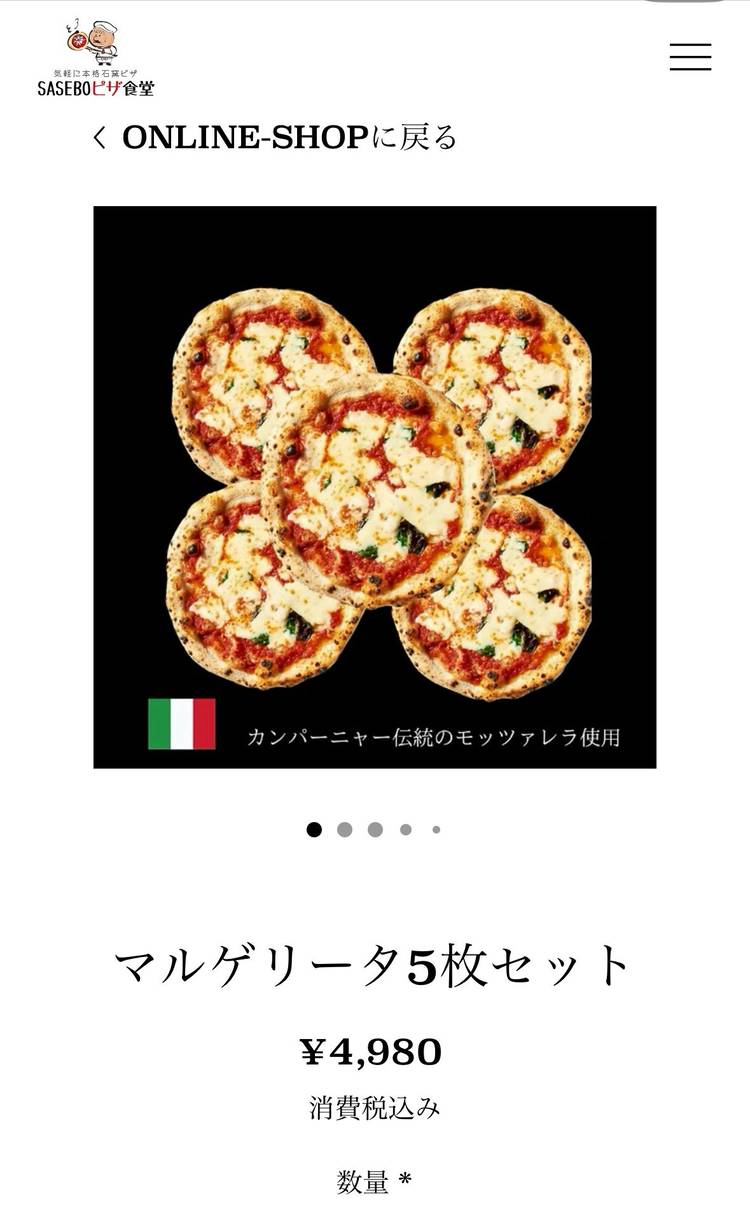The image size is (750, 1207).
Task: Enlarge the Margherita 5-piece set photo
Action: pos(375,487)
